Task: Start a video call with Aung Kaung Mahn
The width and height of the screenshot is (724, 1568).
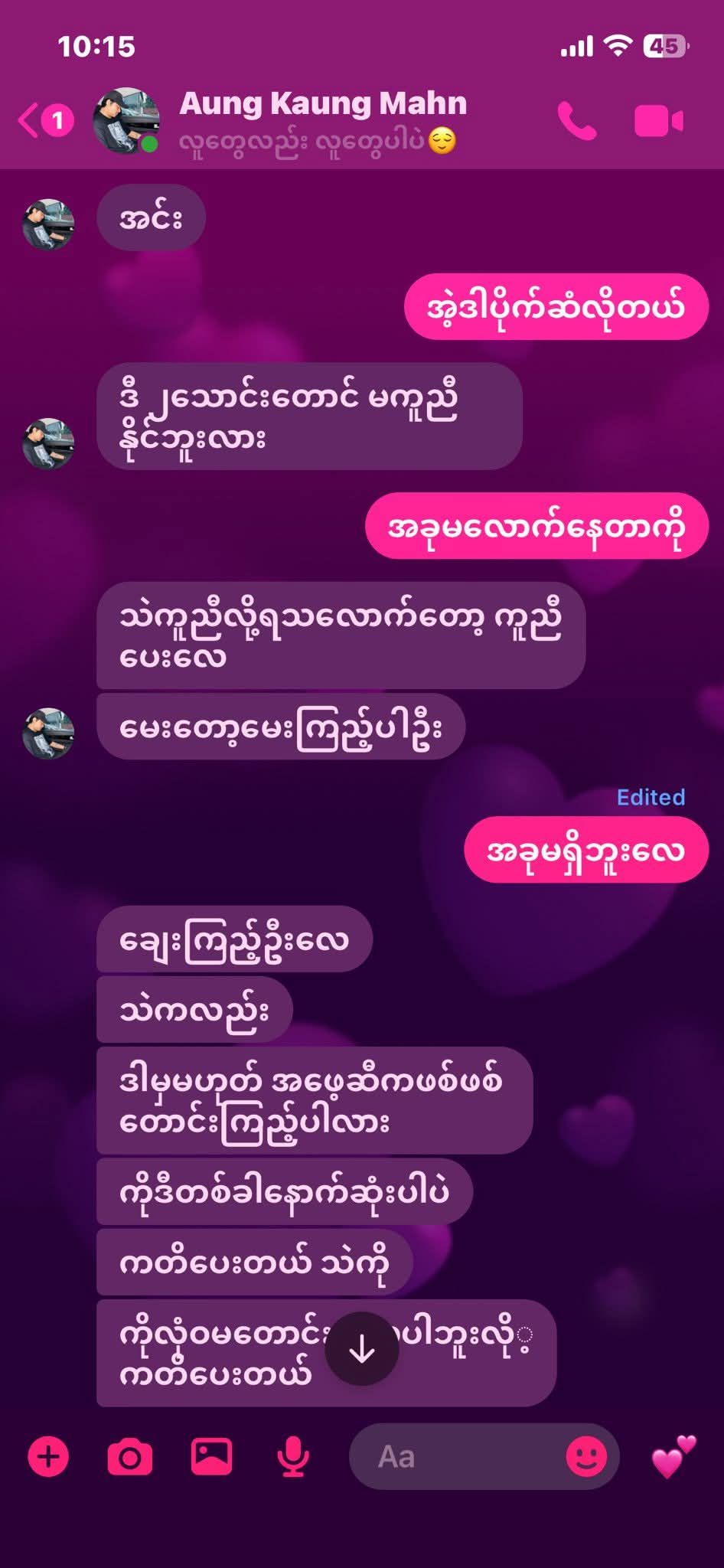Action: pyautogui.click(x=658, y=121)
